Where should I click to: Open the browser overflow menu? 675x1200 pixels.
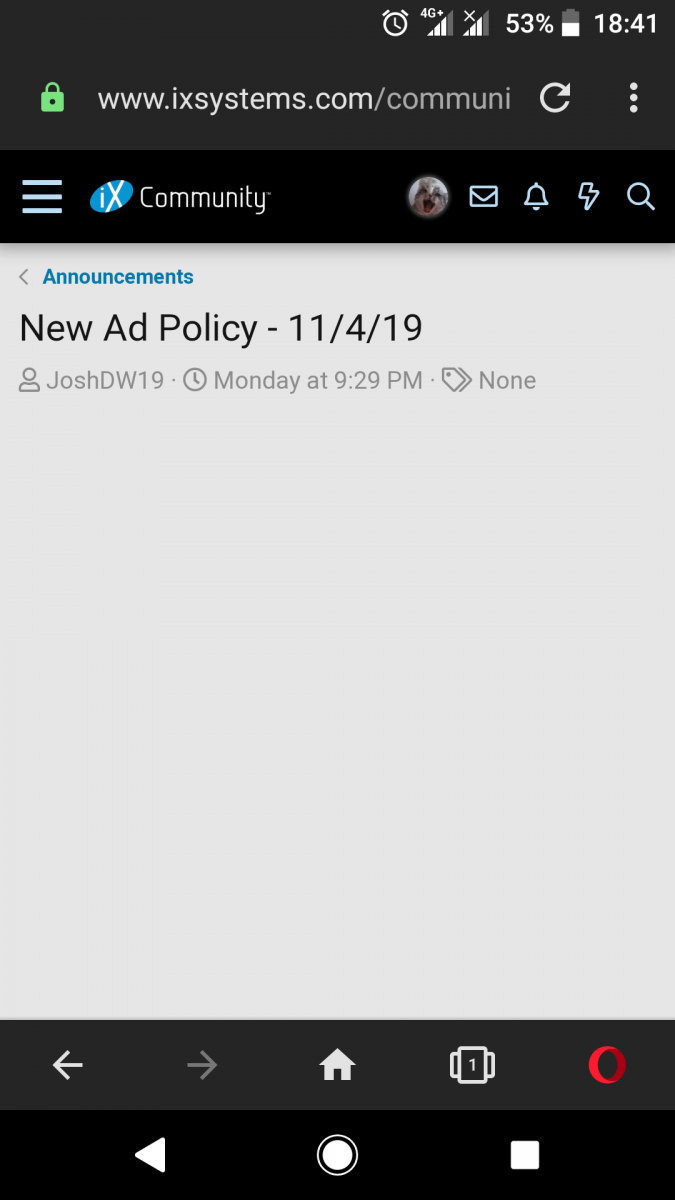coord(633,98)
